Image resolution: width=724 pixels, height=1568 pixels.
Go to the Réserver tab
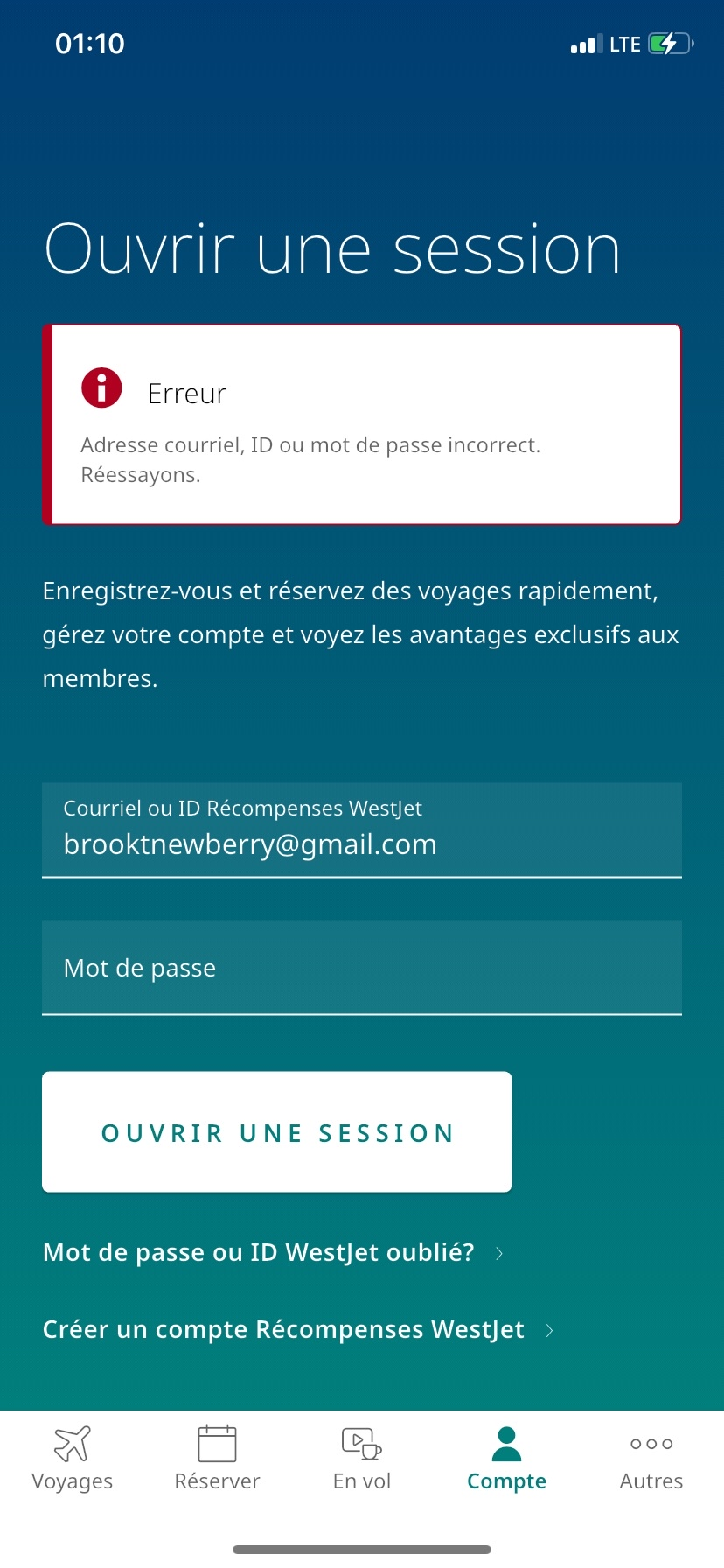coord(217,1459)
